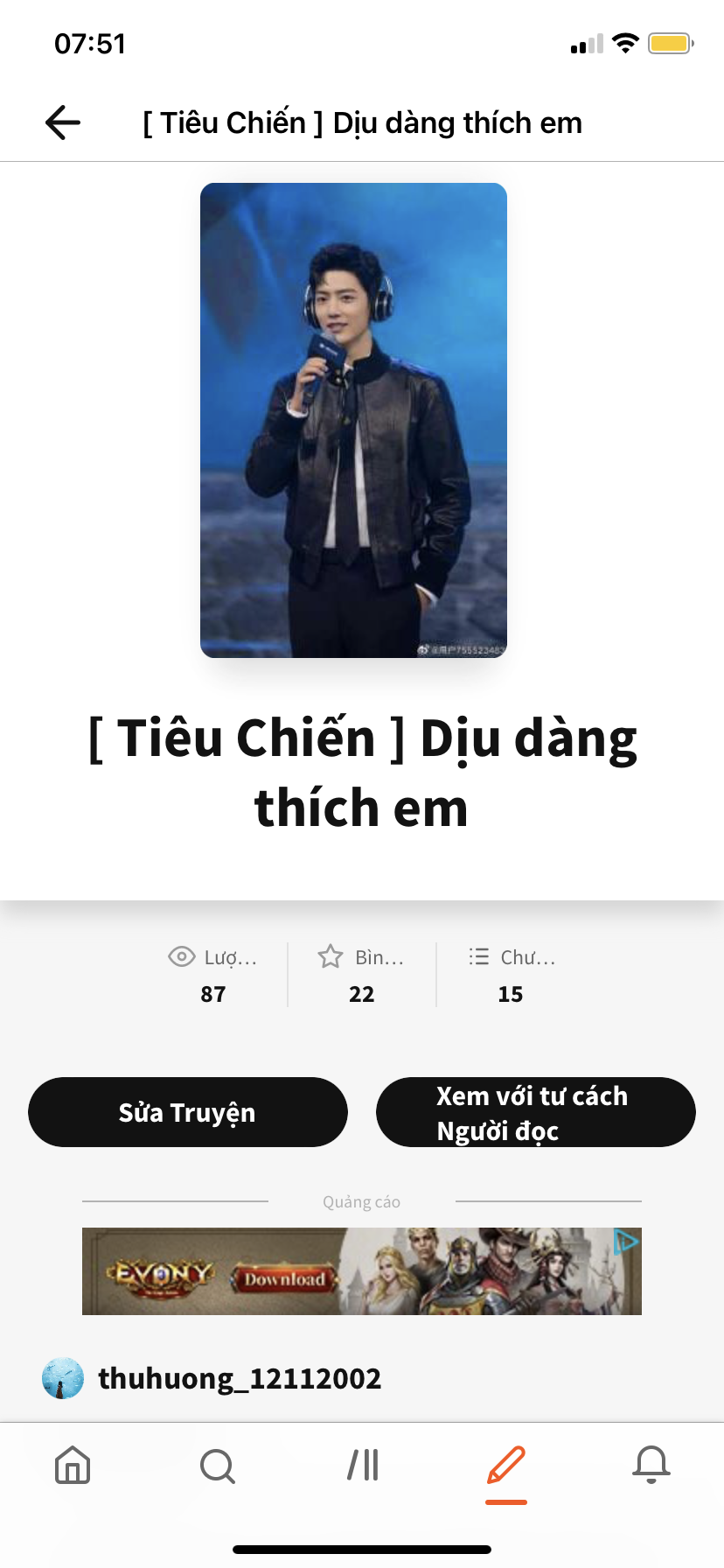Viewport: 724px width, 1568px height.
Task: Select the Write pencil tab
Action: coord(506,1465)
